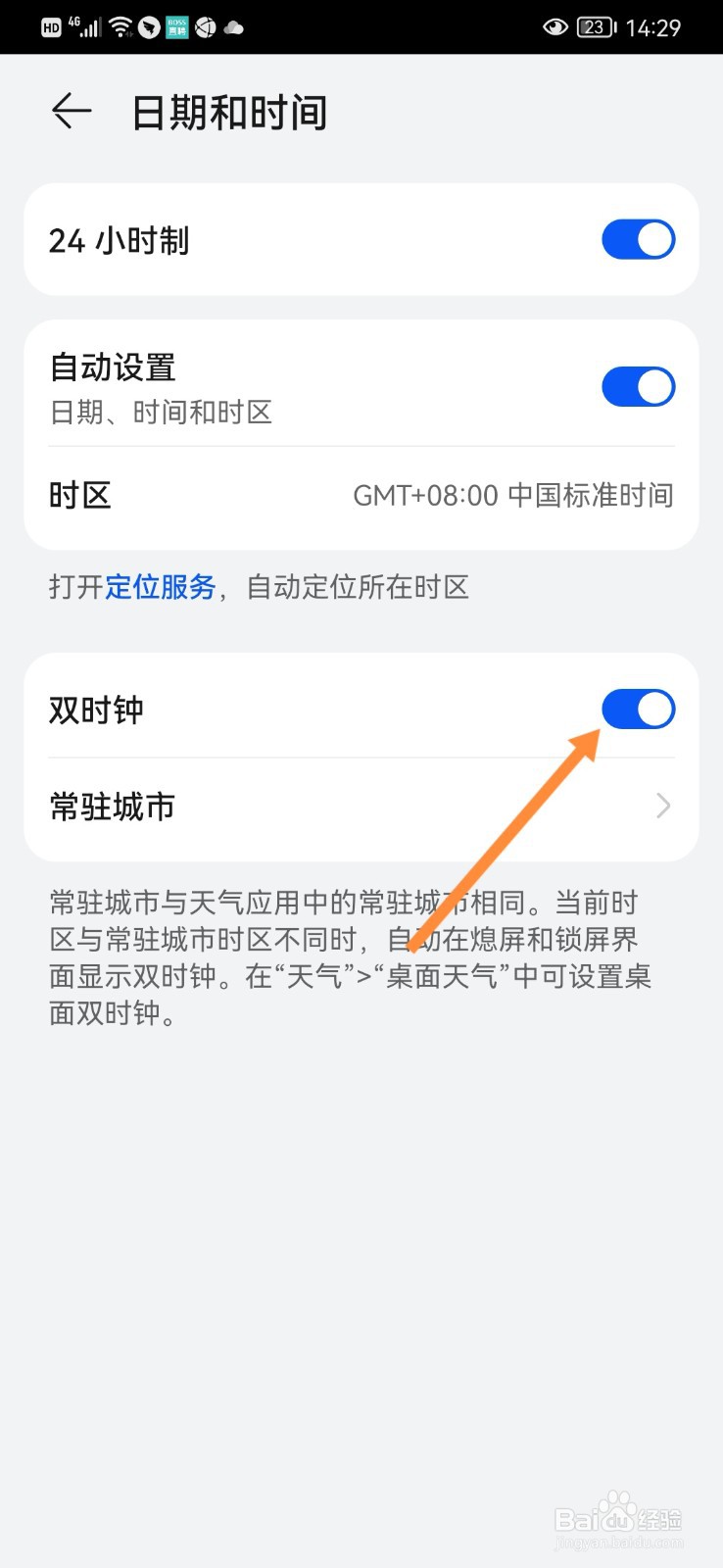Disable the 24 小时制 toggle
Viewport: 723px width, 1568px height.
tap(638, 238)
